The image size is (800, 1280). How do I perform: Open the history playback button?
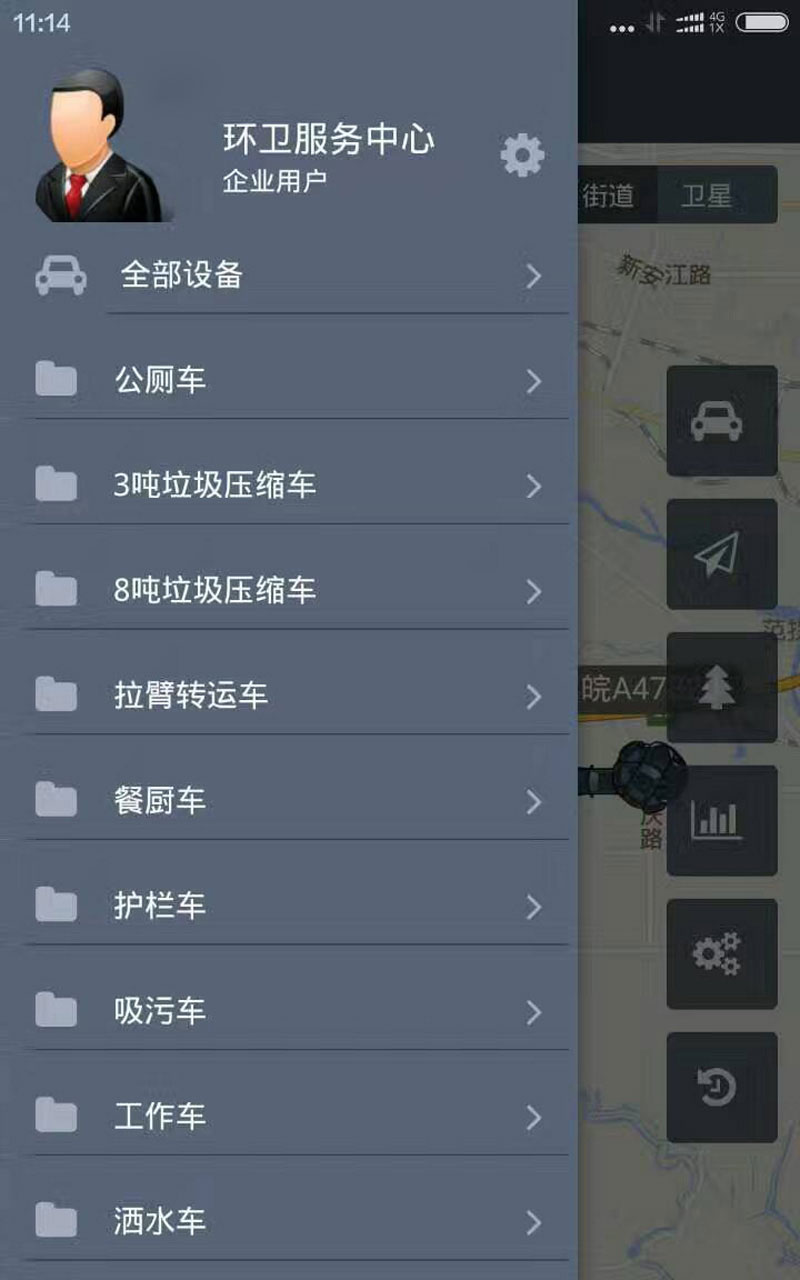(x=721, y=1087)
